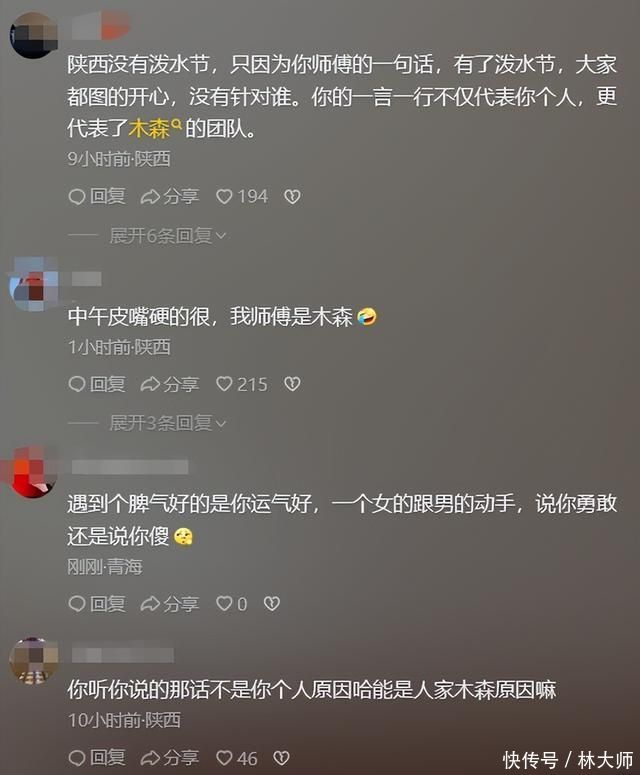
Task: Share the 你听你说的那话 comment
Action: [170, 757]
